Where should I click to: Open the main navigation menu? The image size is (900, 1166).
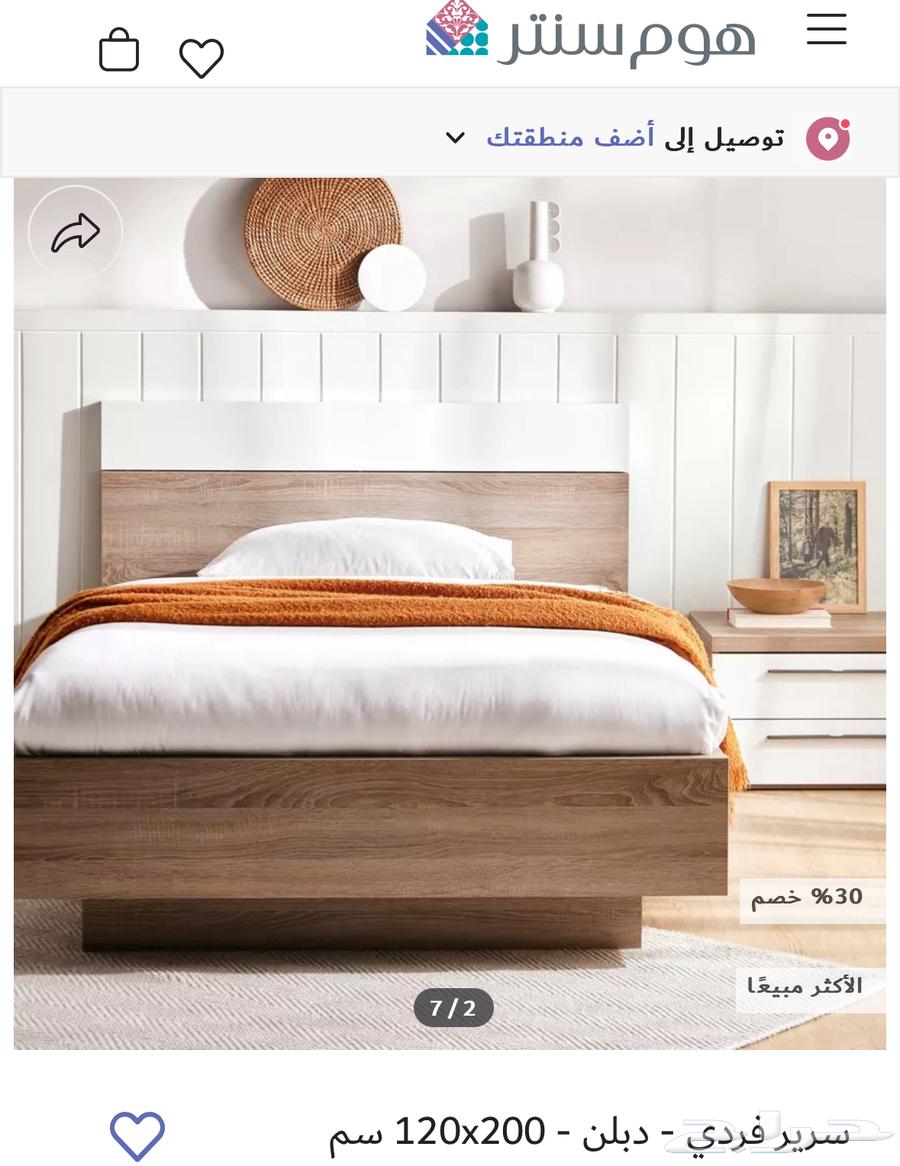coord(826,31)
